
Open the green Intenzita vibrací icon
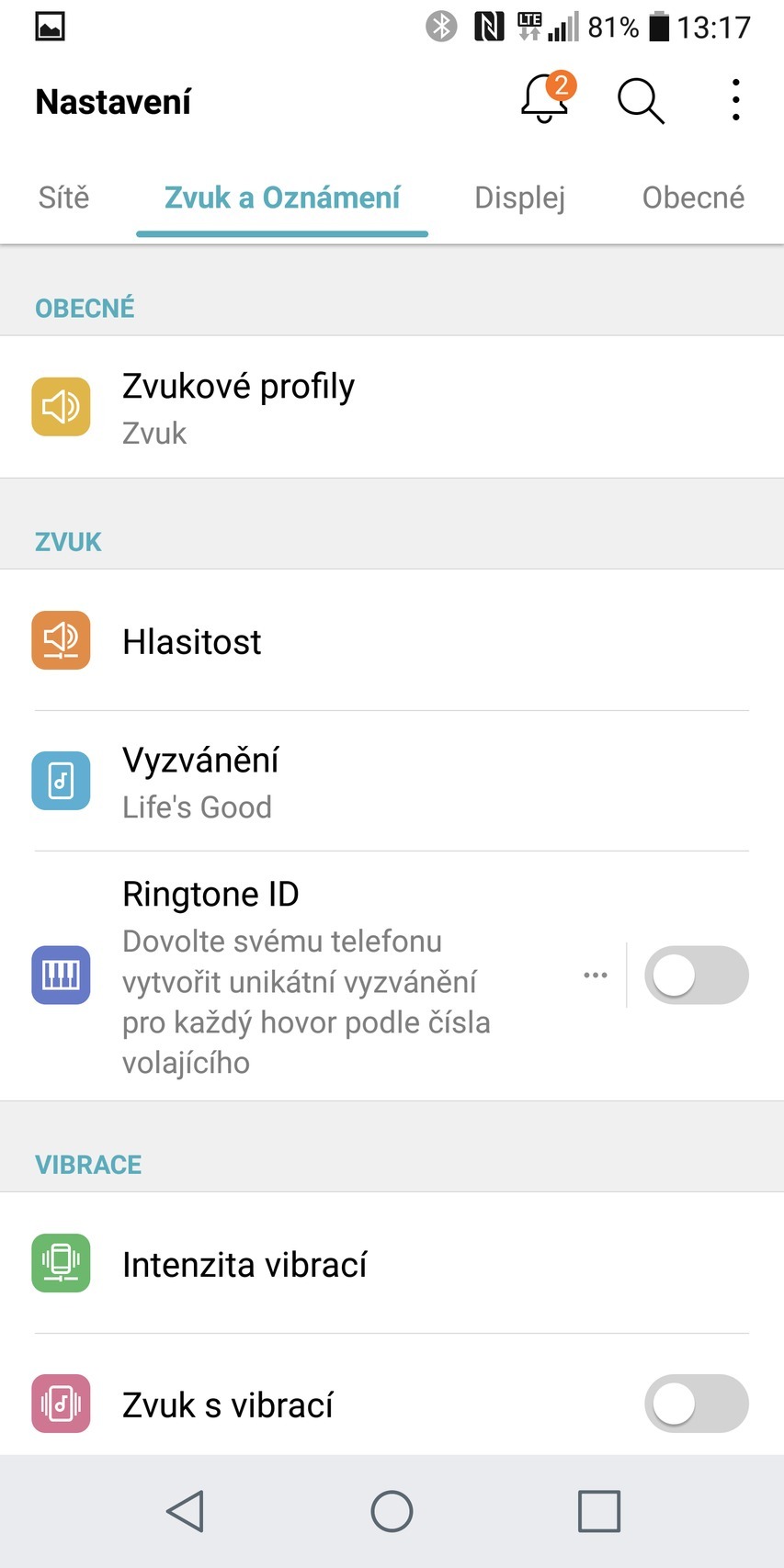click(60, 1263)
